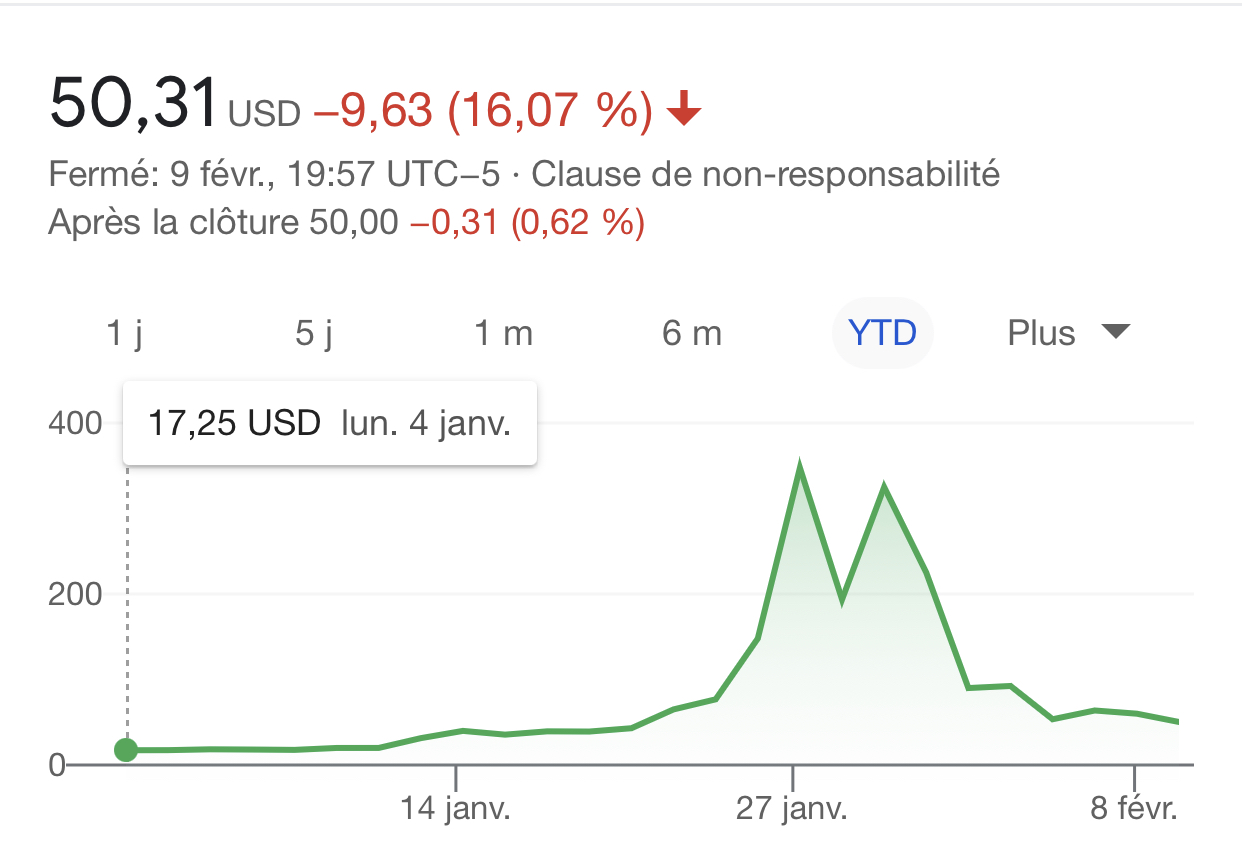Open the Clause de non-responsabilité link

point(765,175)
